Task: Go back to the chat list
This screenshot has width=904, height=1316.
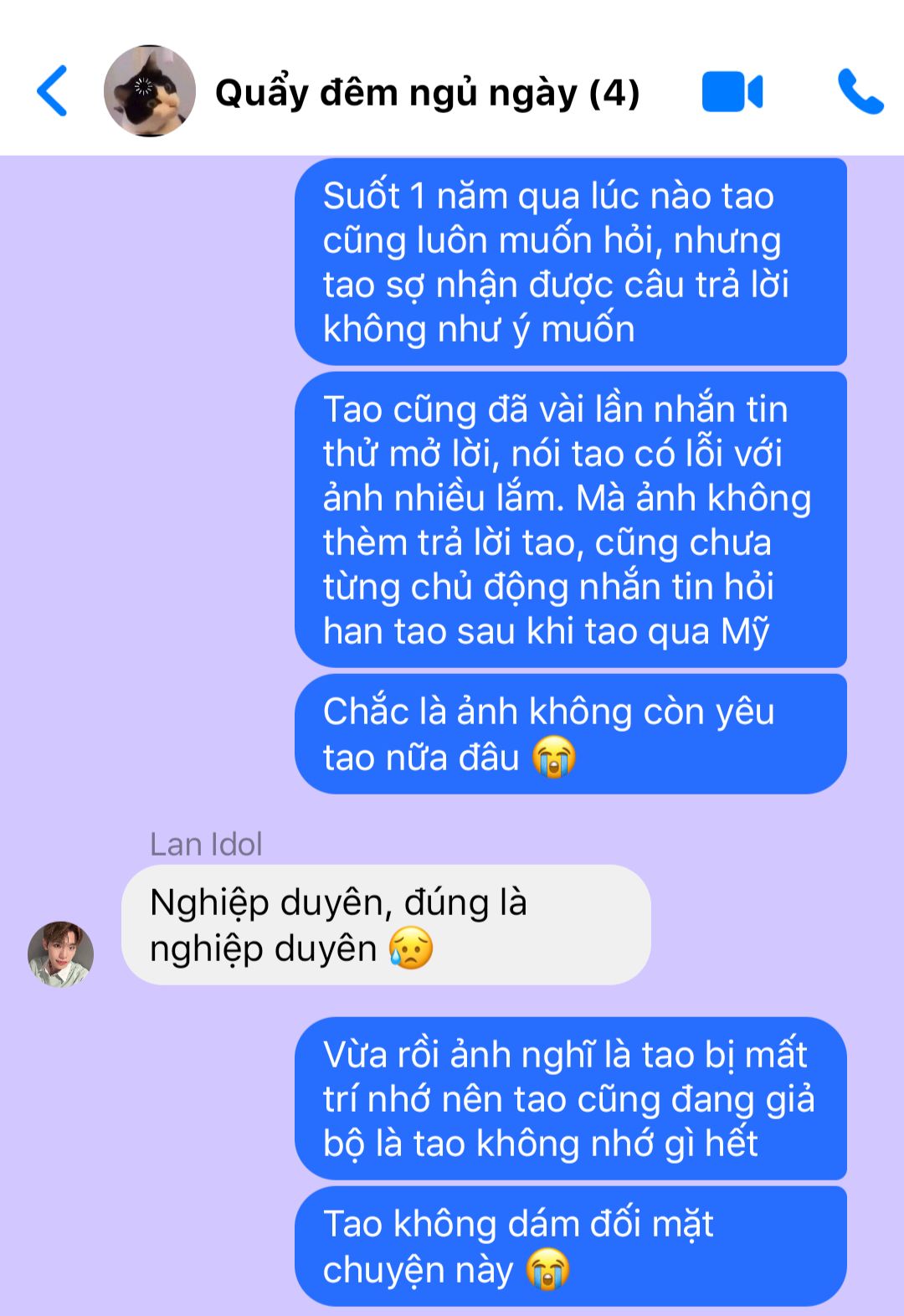Action: pos(52,90)
